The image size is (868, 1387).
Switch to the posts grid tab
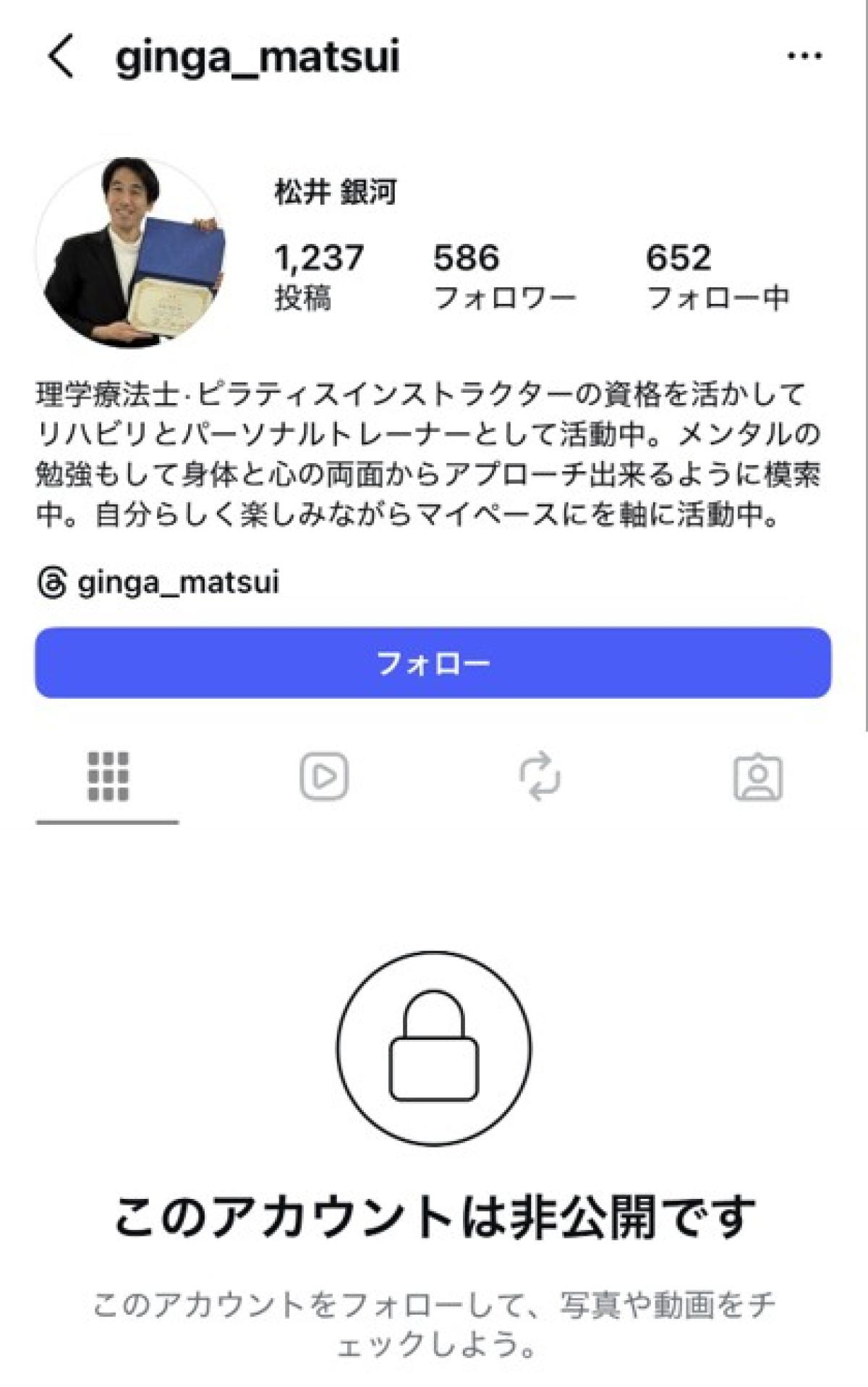108,777
